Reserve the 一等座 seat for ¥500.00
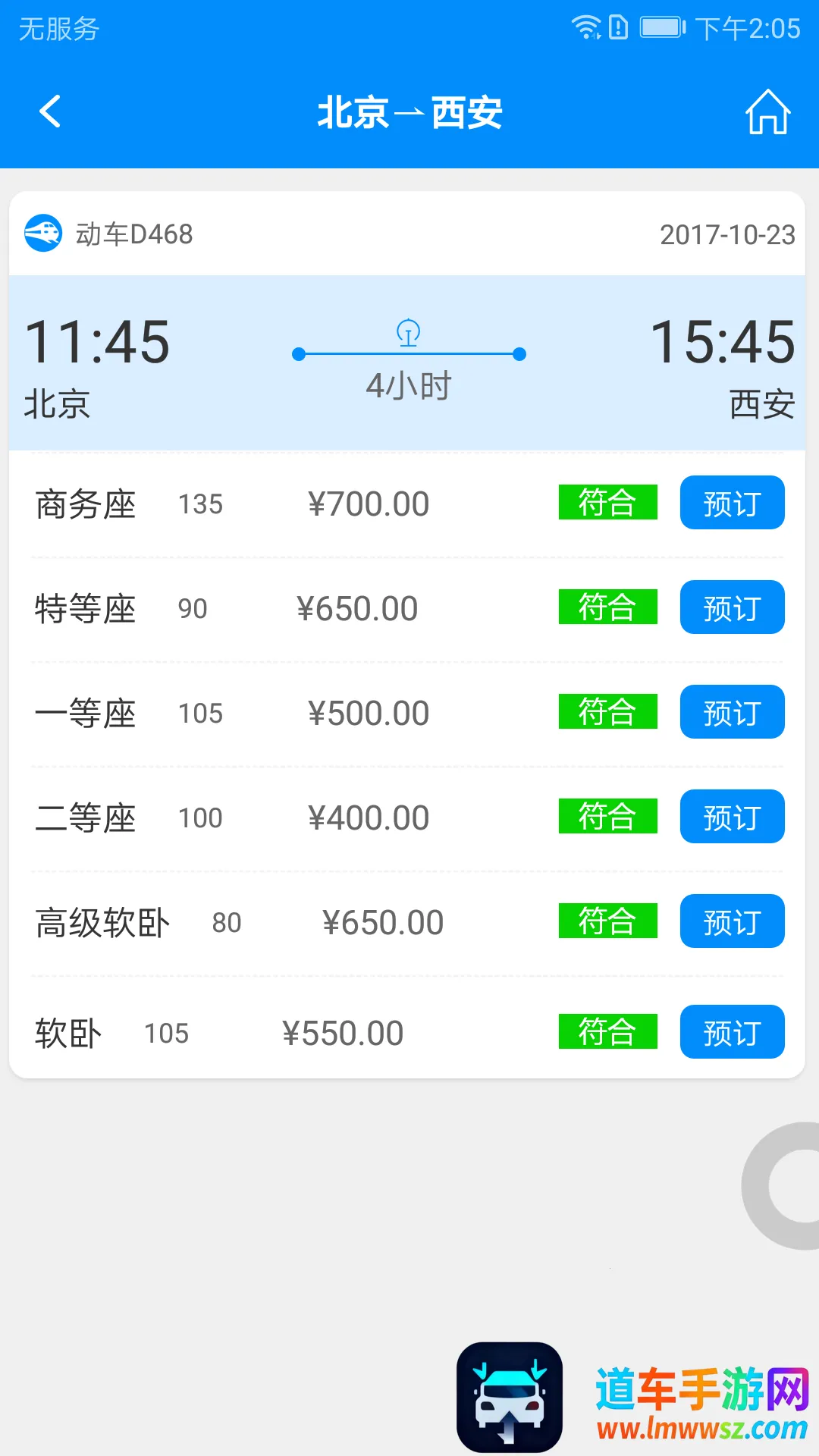The width and height of the screenshot is (819, 1456). [732, 712]
